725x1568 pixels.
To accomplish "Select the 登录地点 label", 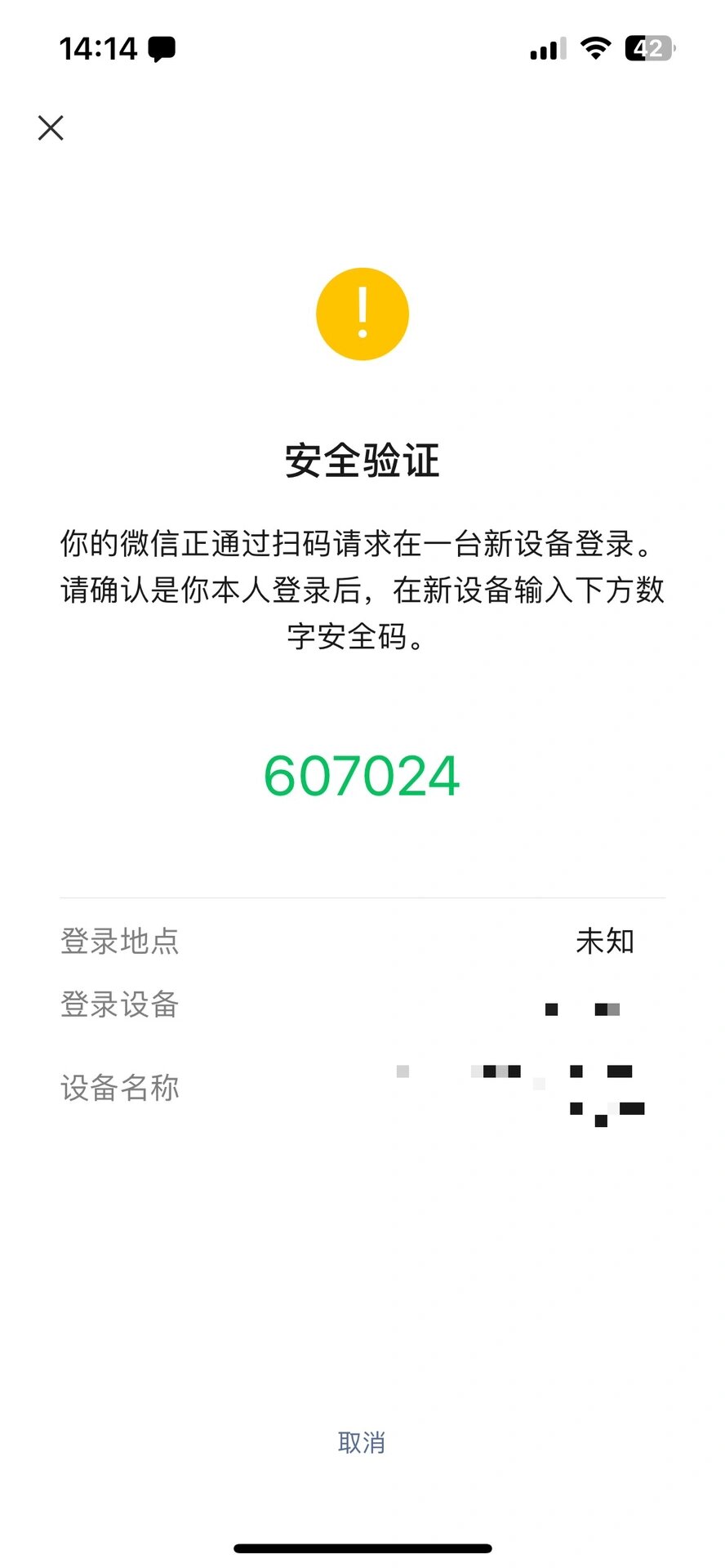I will pyautogui.click(x=121, y=942).
